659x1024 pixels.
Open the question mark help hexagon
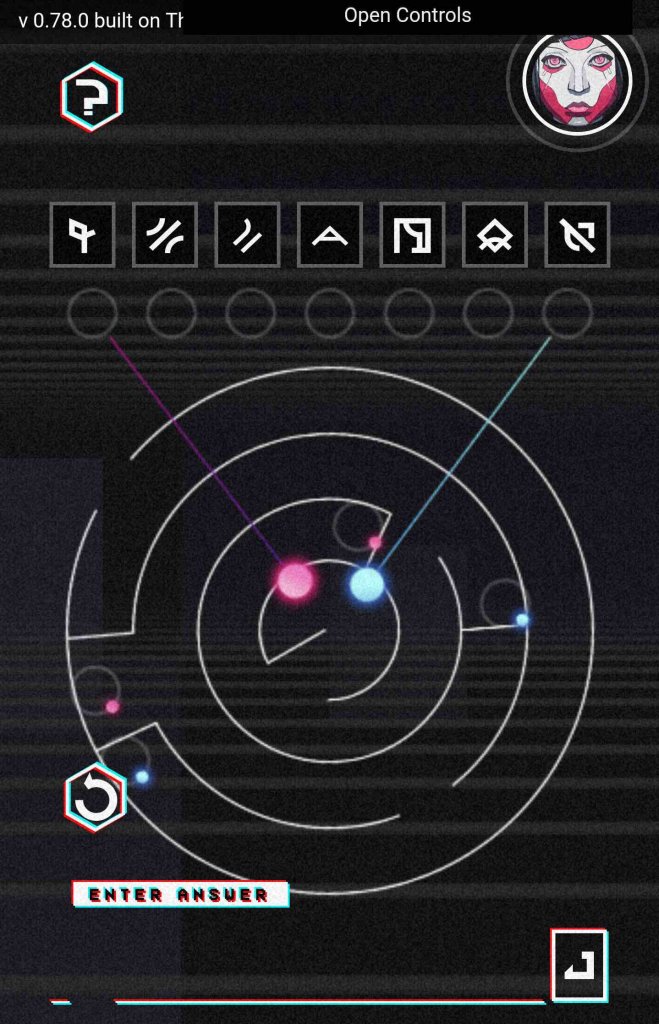click(91, 98)
